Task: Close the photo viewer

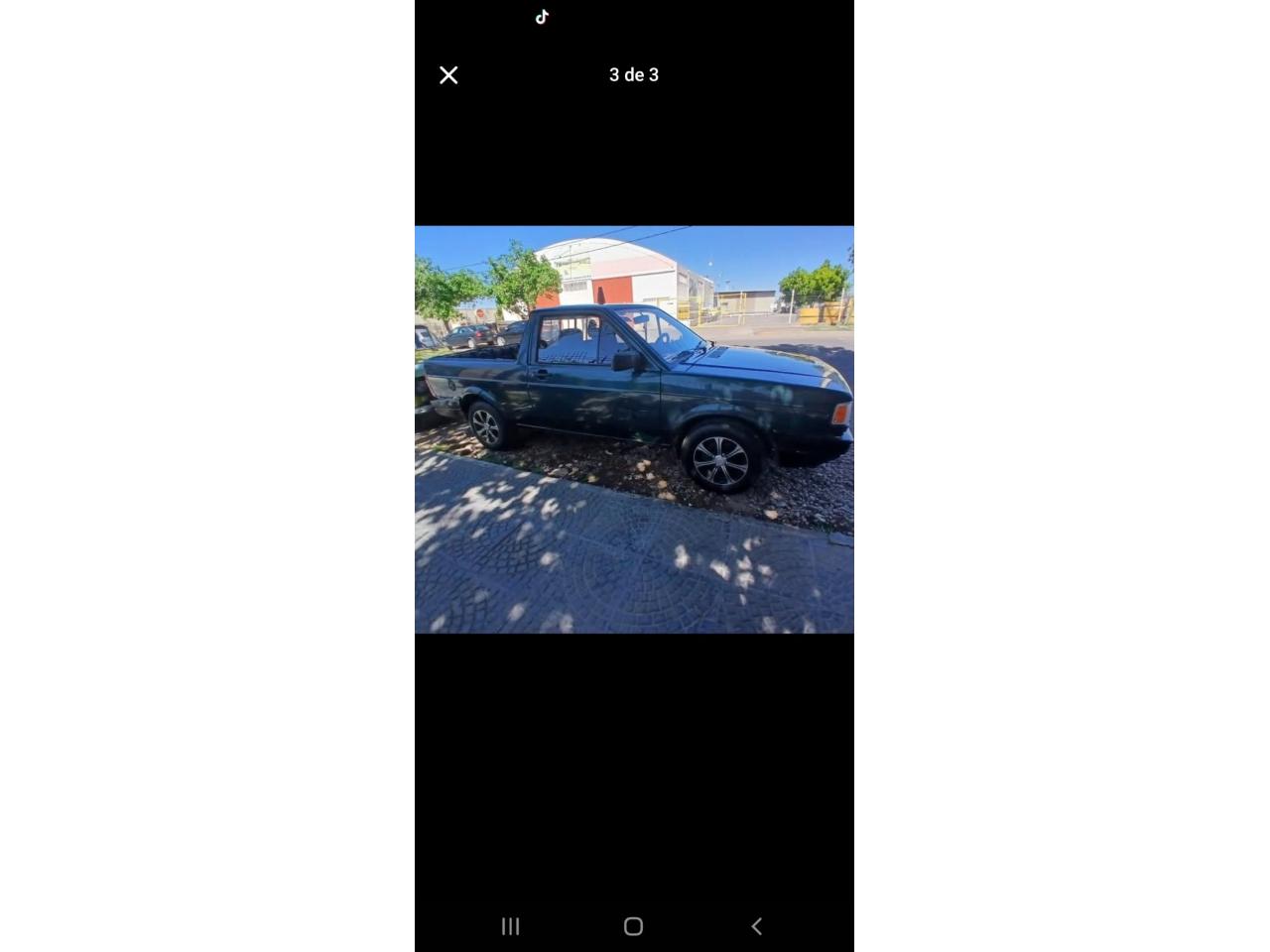Action: [448, 75]
